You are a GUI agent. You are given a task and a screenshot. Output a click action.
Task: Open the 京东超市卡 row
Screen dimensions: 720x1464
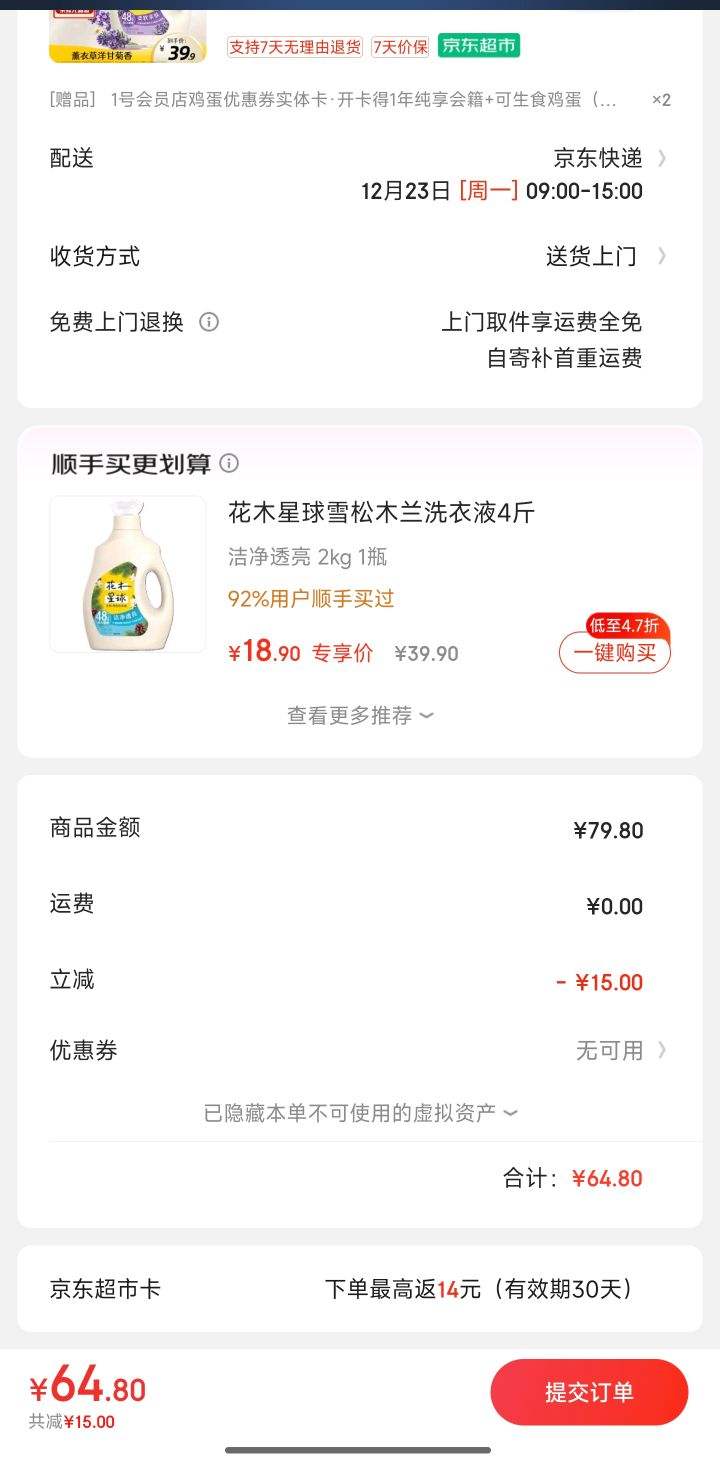360,1289
